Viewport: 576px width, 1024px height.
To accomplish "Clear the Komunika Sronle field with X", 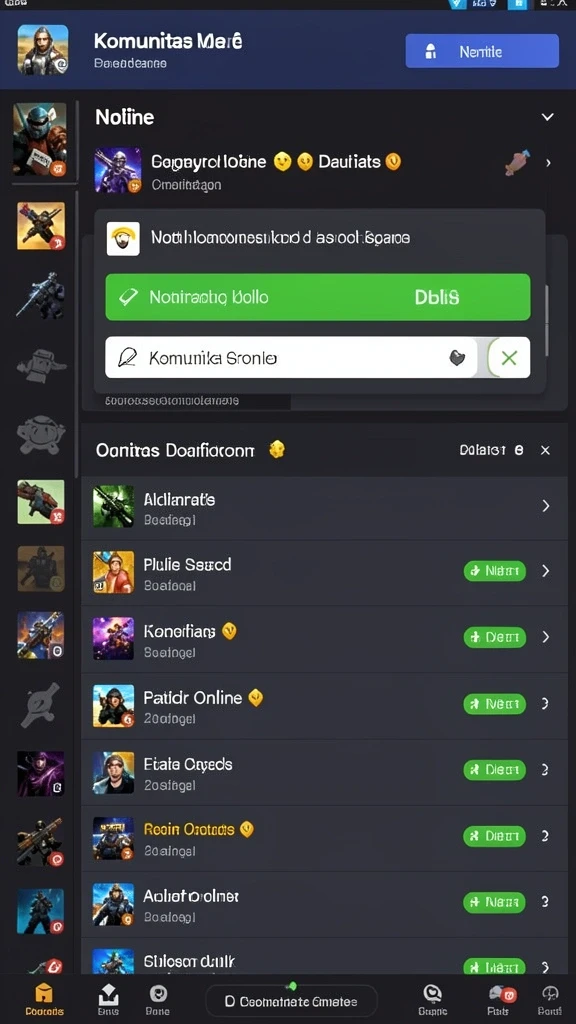I will [509, 357].
